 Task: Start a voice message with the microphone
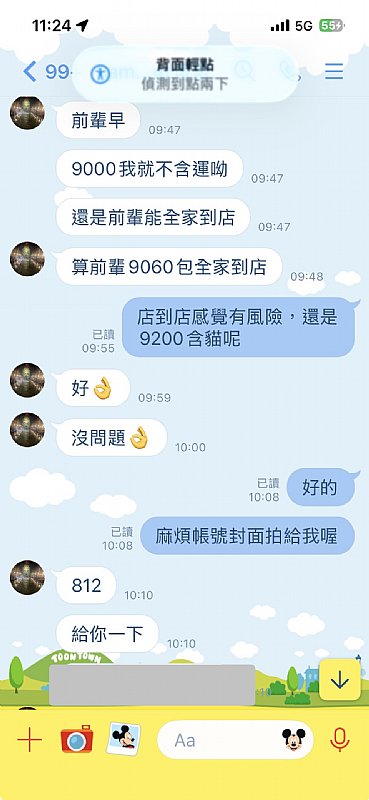tap(339, 739)
